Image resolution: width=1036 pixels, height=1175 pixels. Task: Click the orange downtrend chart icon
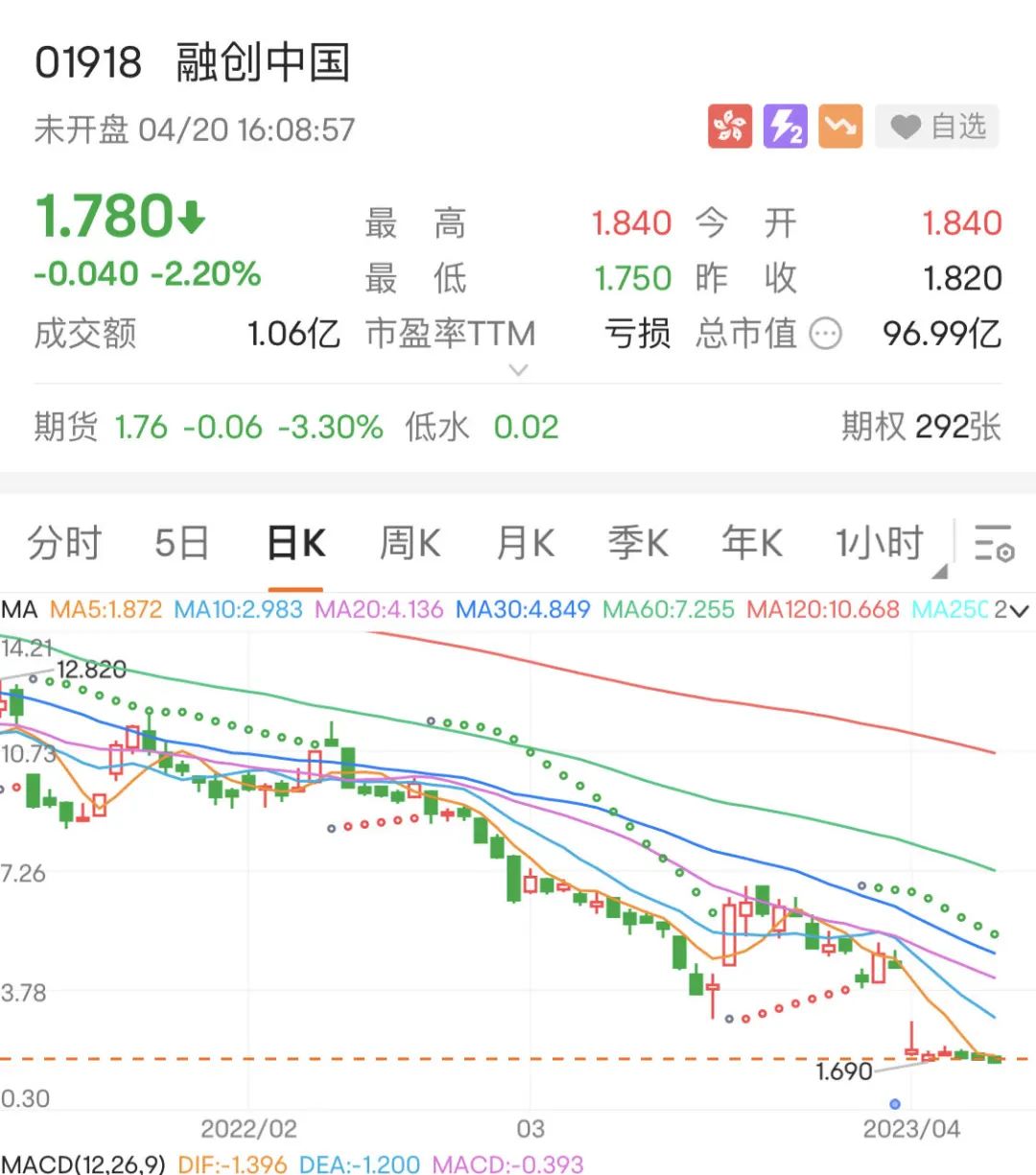click(x=839, y=126)
